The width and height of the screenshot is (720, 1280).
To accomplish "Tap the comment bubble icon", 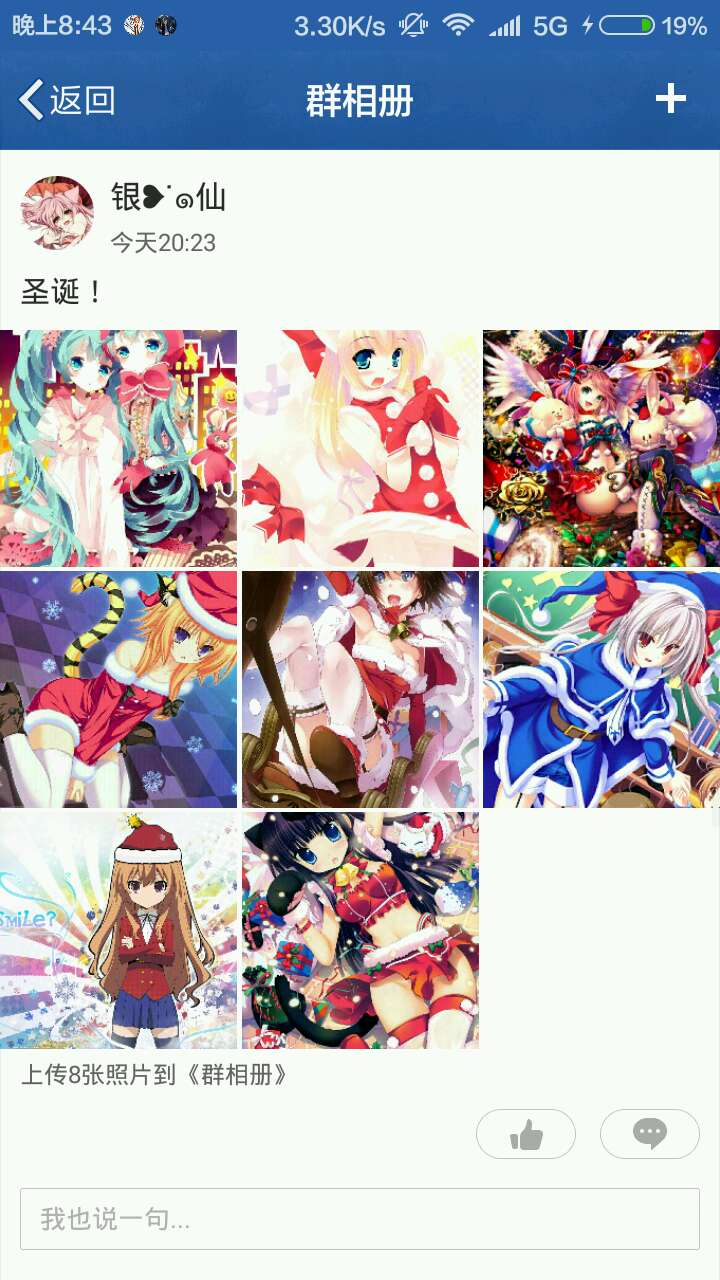I will tap(650, 1134).
